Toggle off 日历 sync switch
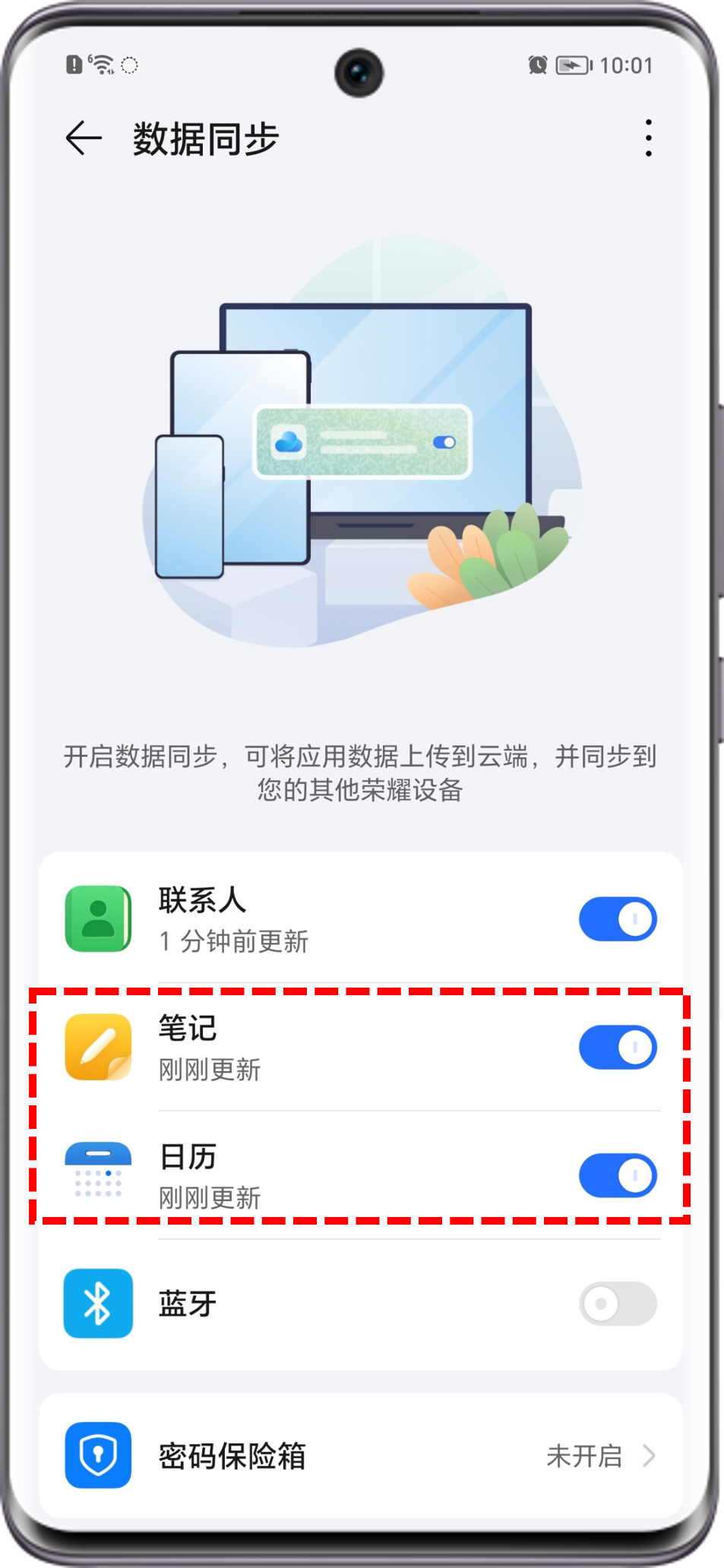This screenshot has height=1568, width=724. click(x=618, y=1176)
